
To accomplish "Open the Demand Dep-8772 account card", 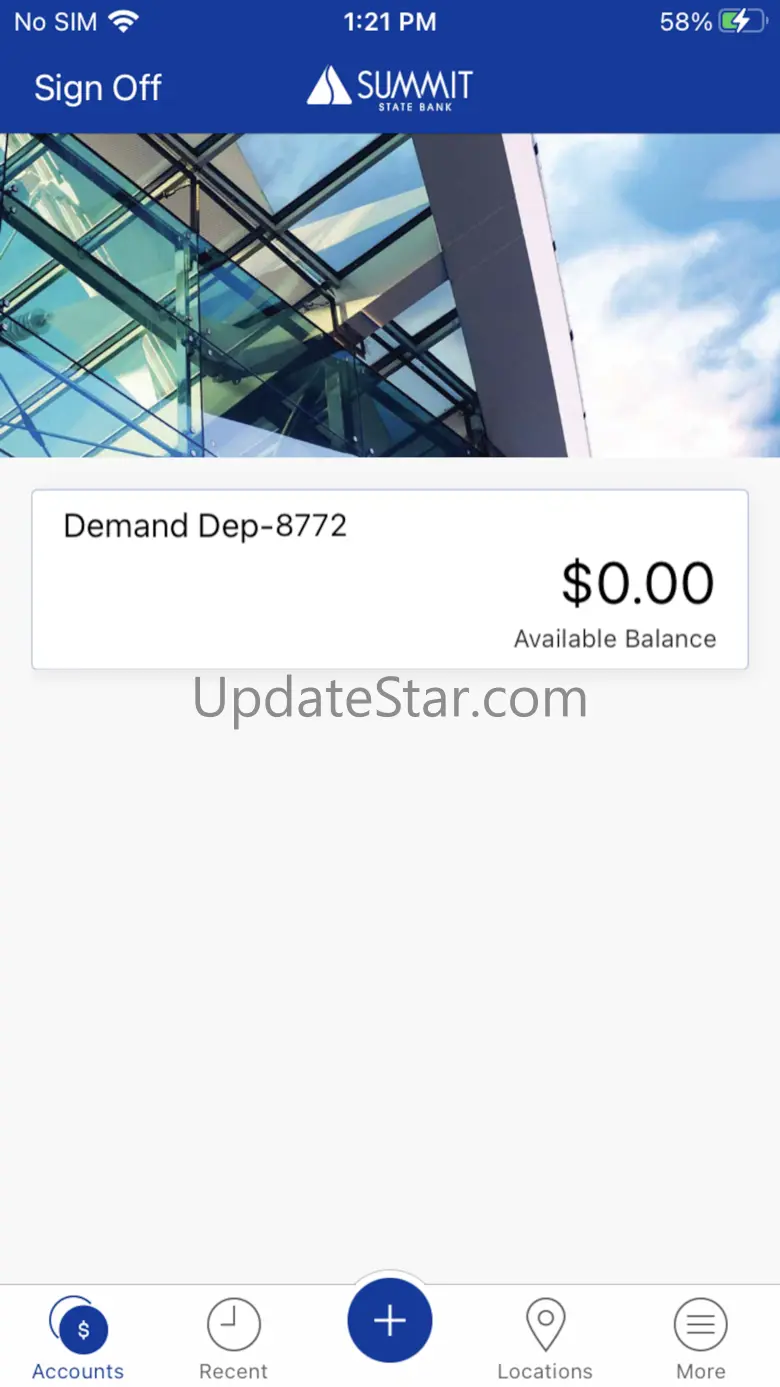I will [390, 579].
